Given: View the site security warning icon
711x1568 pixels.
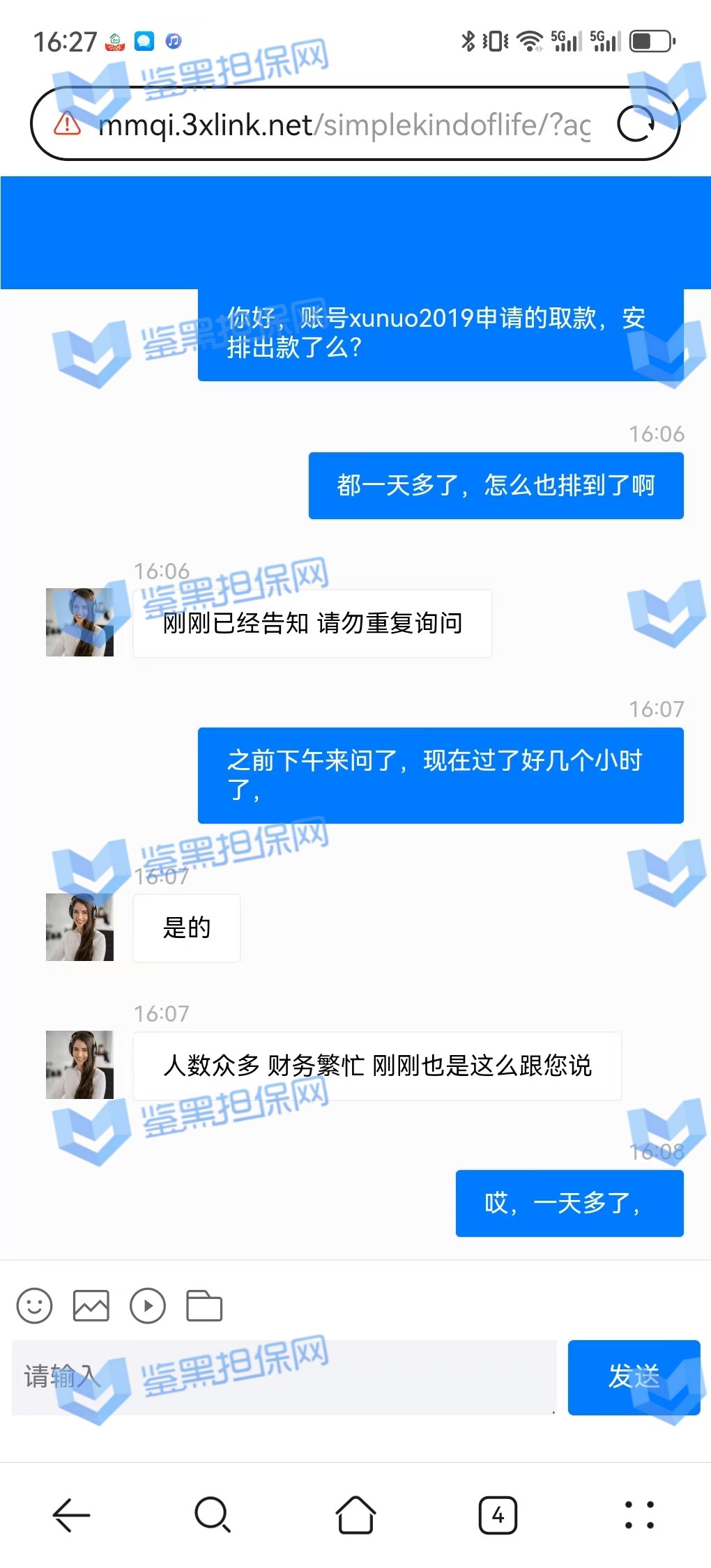Looking at the screenshot, I should (68, 124).
